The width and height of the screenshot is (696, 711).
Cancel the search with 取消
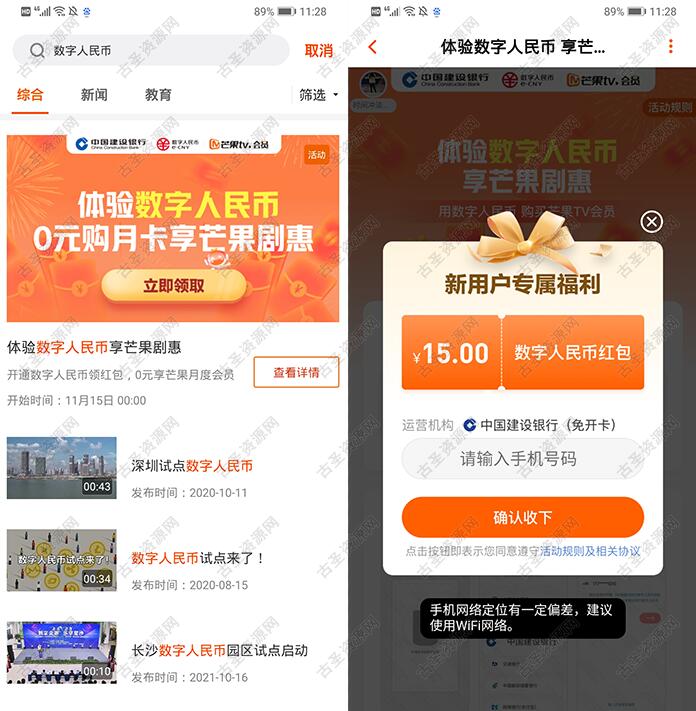coord(318,50)
